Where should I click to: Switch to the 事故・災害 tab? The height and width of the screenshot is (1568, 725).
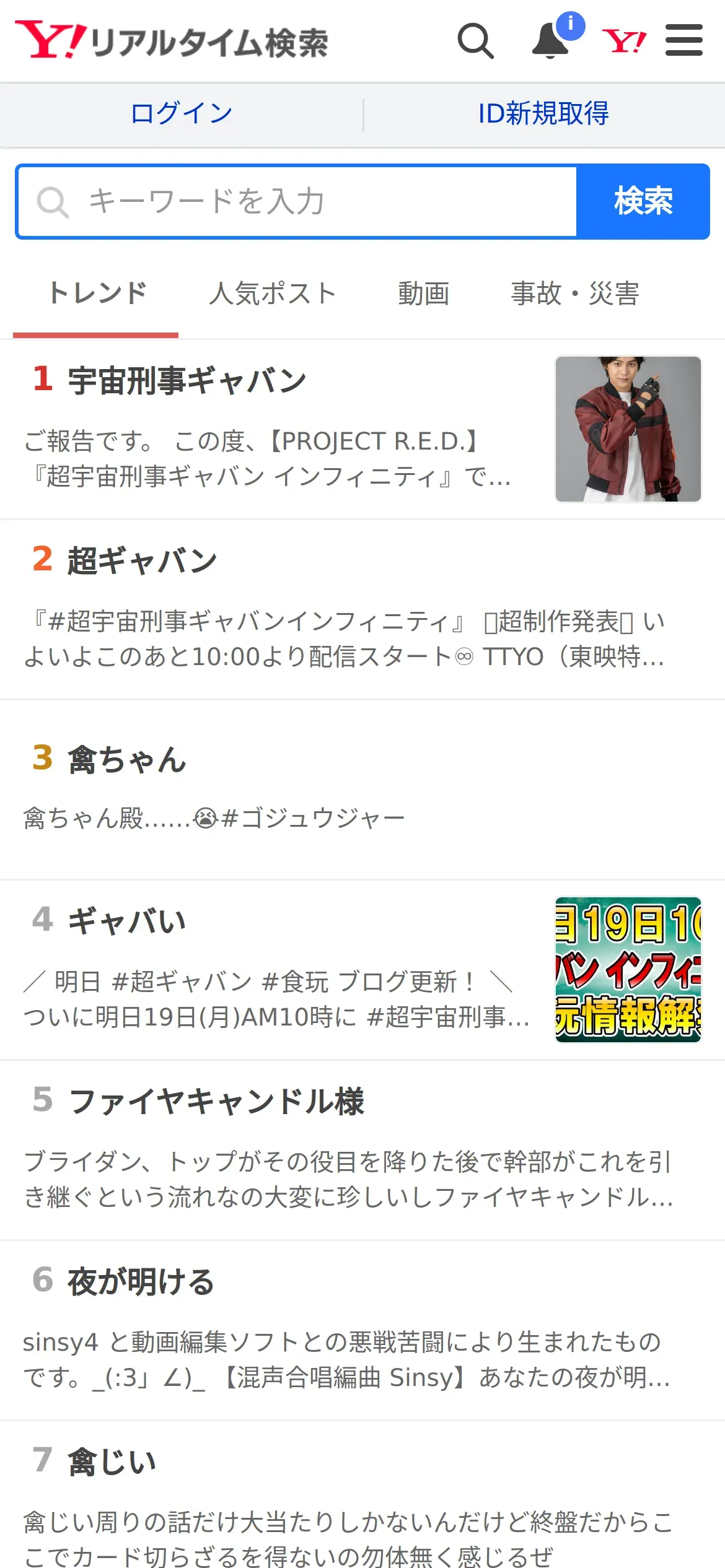[x=575, y=294]
